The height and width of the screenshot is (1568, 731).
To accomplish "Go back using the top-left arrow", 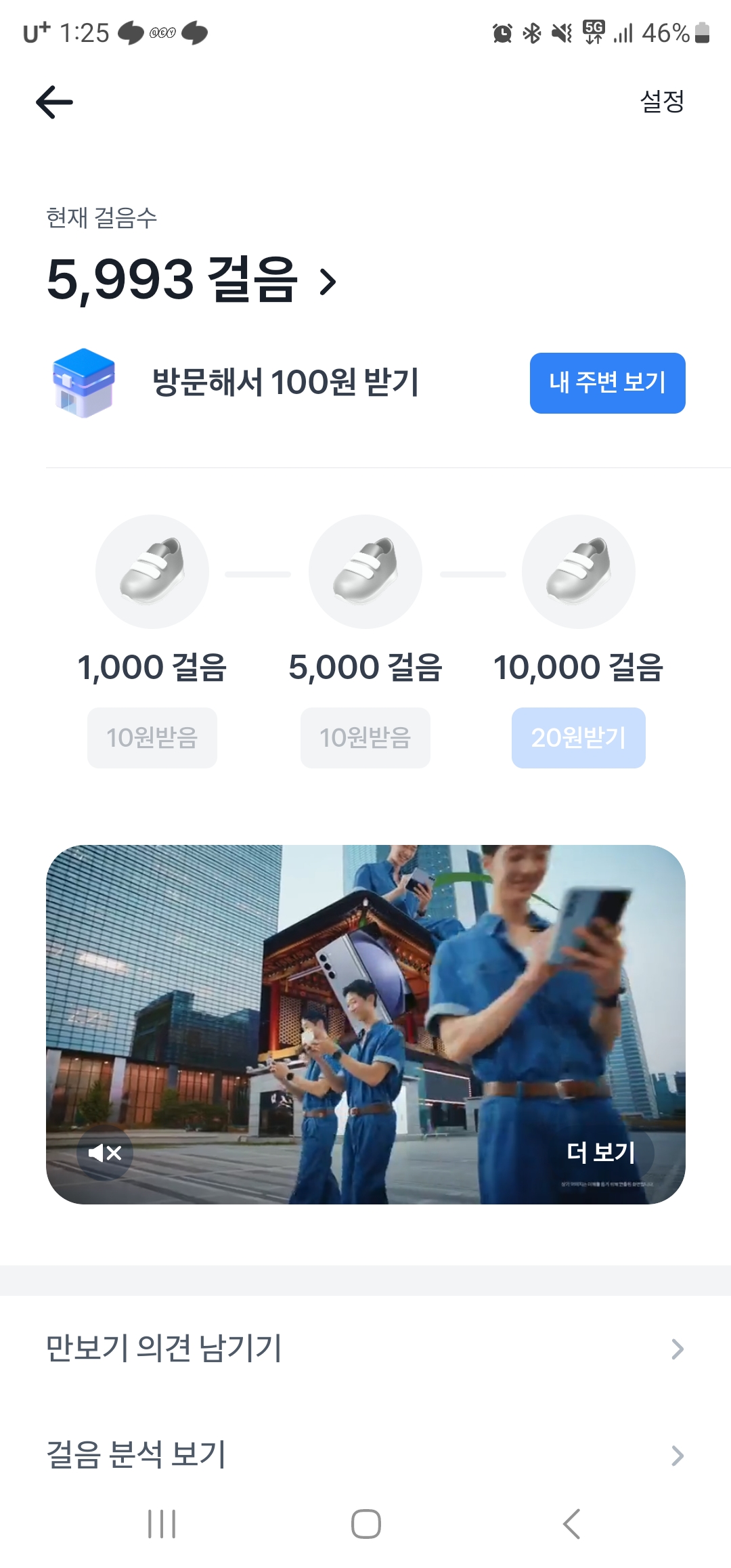I will tap(54, 102).
